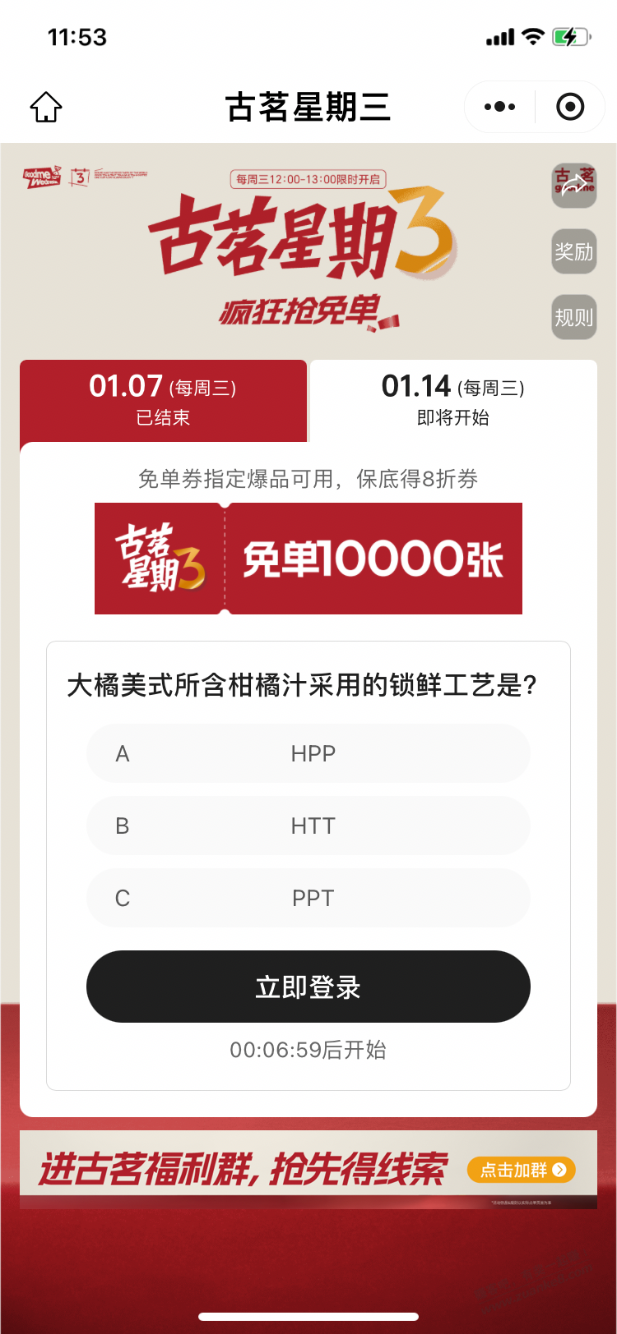Open the mini program more options menu
The height and width of the screenshot is (1334, 617).
coord(499,107)
